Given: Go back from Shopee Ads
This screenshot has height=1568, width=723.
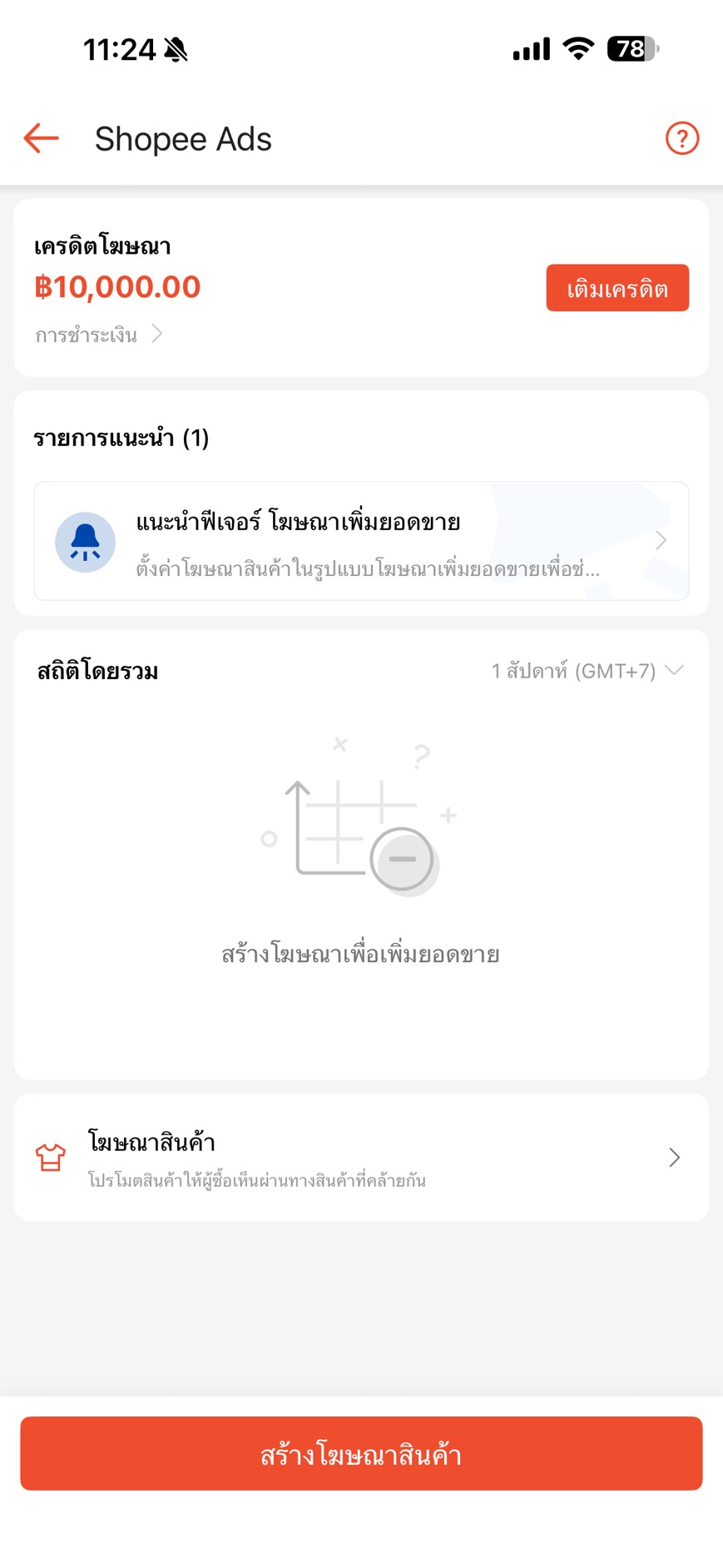Looking at the screenshot, I should [x=41, y=138].
